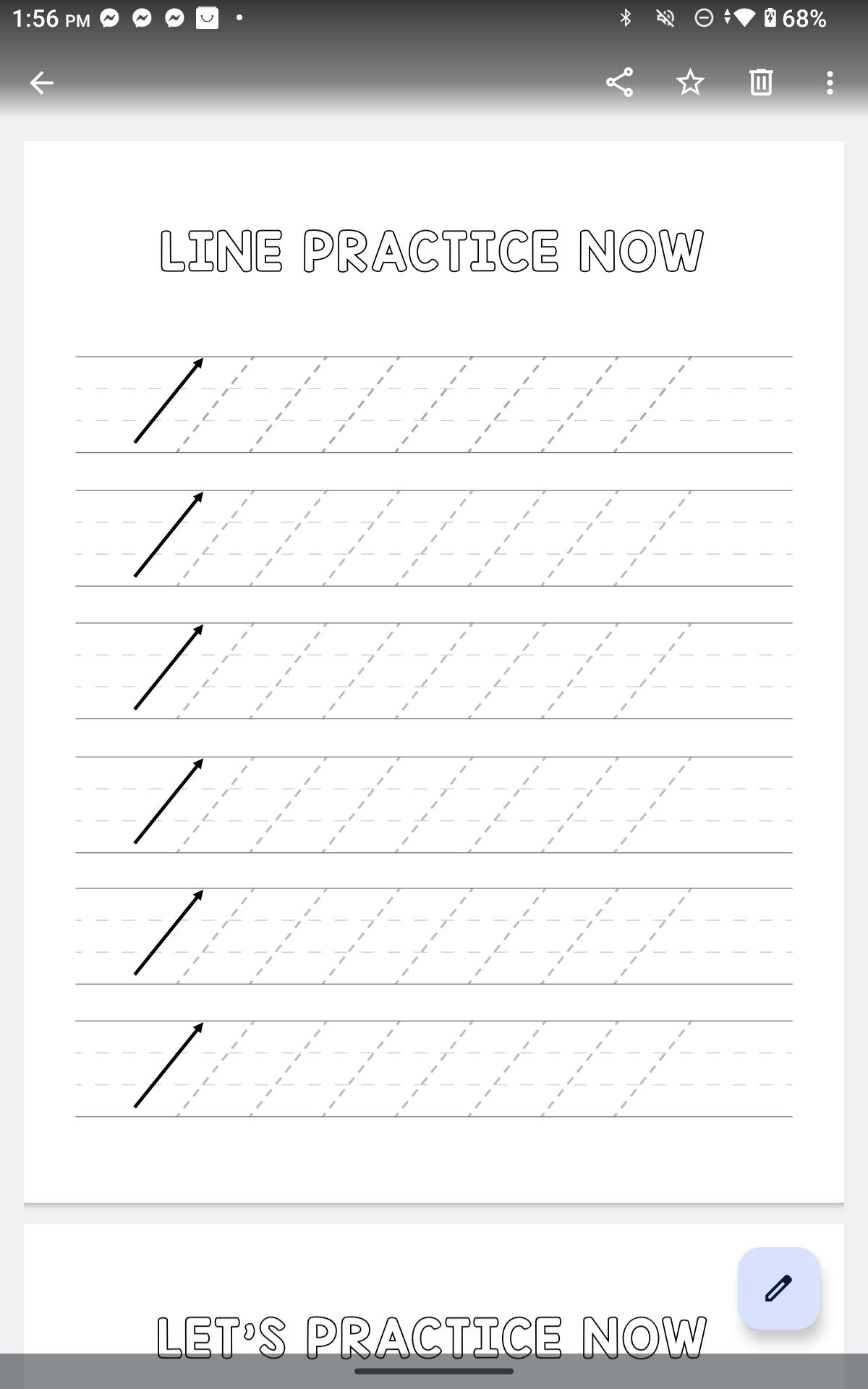
Task: Tap the pencil edit button
Action: tap(778, 1288)
